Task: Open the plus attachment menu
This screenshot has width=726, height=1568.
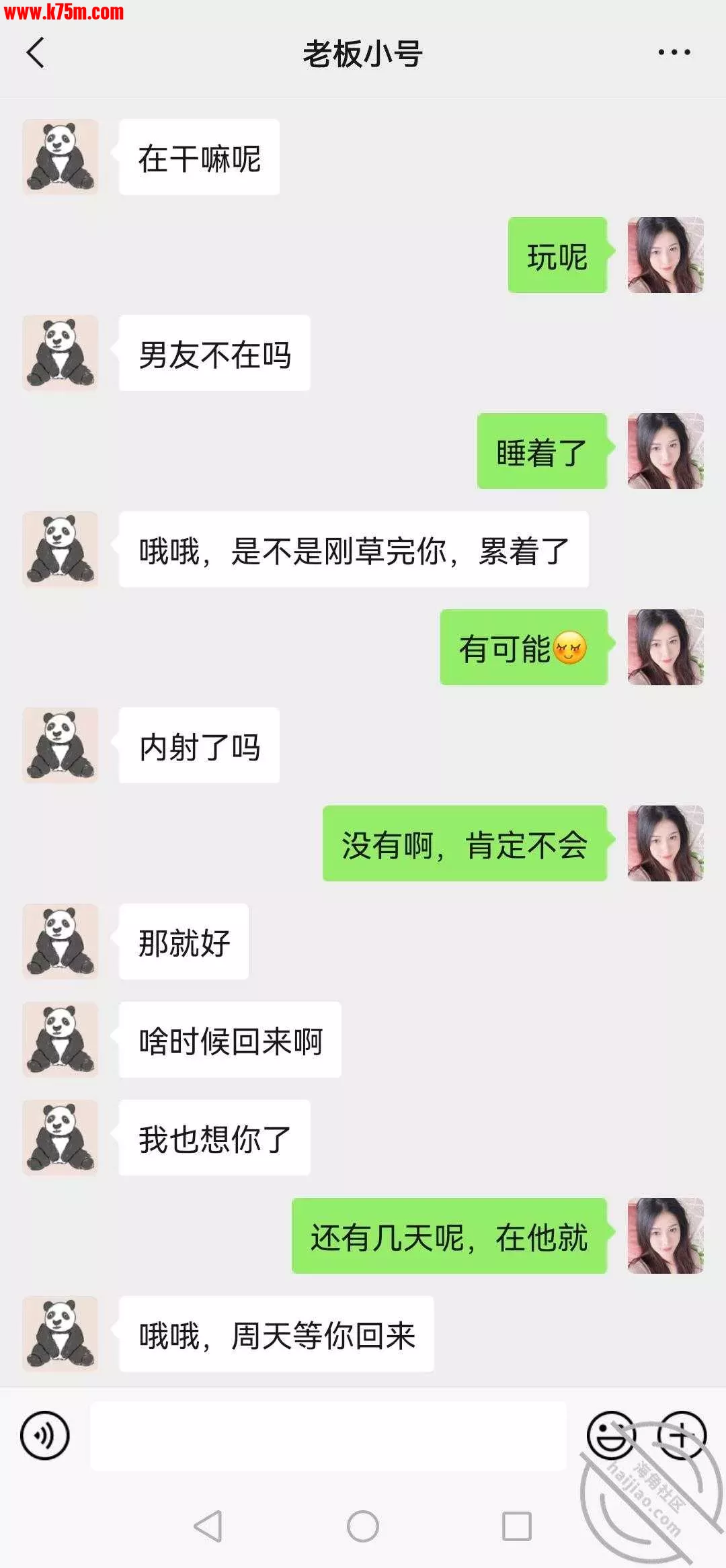Action: (x=681, y=1436)
